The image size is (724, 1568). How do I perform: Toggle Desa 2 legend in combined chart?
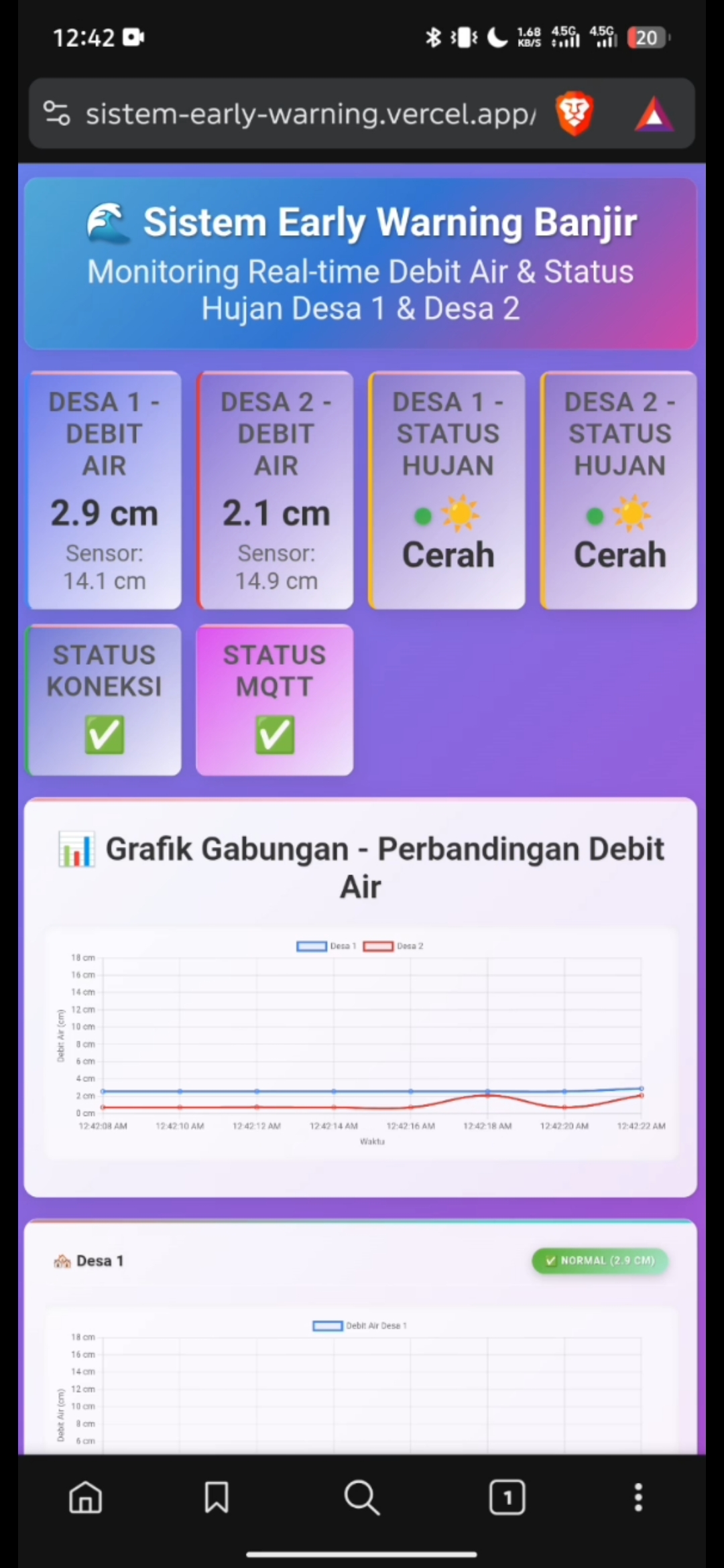pos(394,946)
